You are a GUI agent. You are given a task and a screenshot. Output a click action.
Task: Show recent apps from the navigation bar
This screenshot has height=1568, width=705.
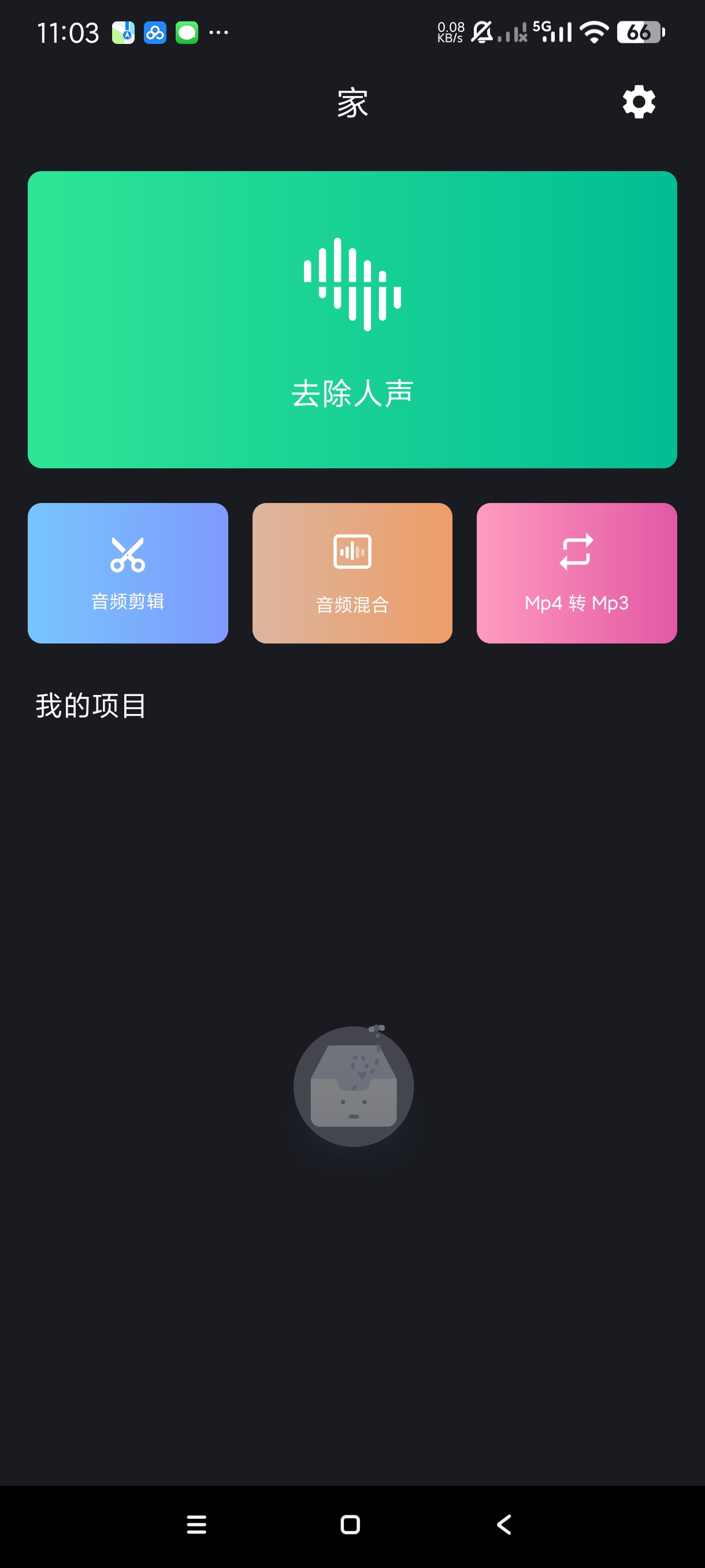[x=196, y=1524]
